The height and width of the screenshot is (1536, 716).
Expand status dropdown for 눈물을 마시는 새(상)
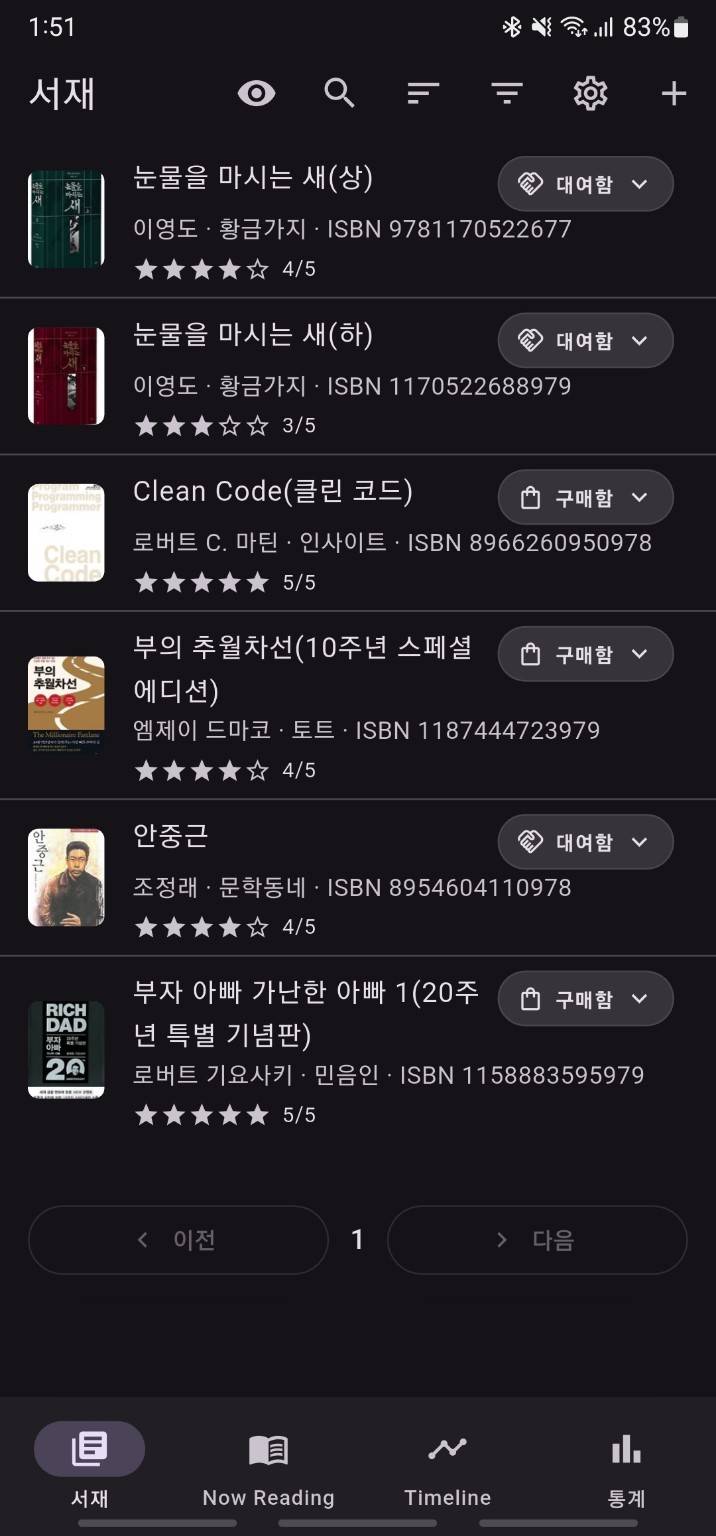pos(585,184)
